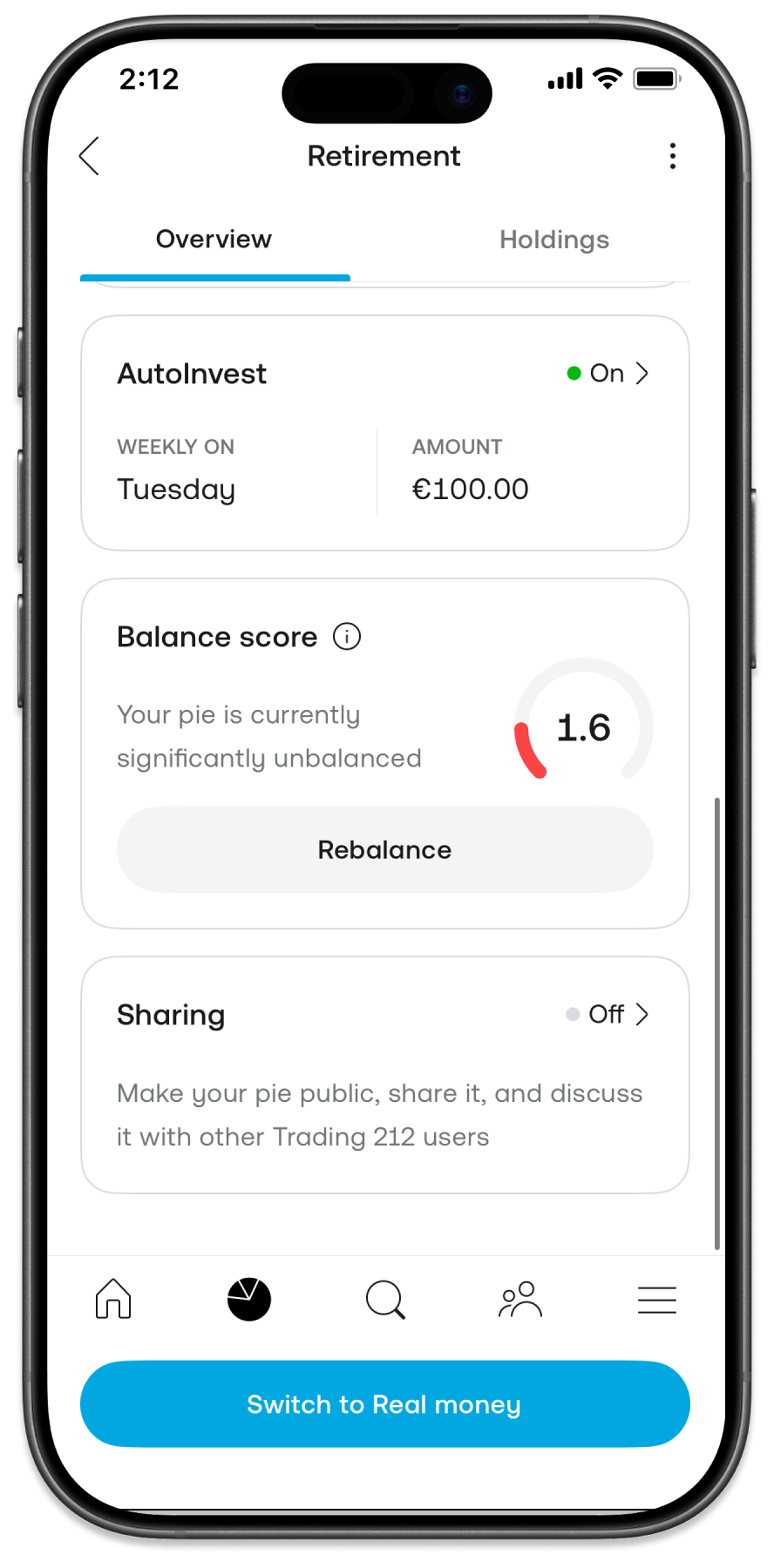Open the search tab
Image resolution: width=774 pixels, height=1568 pixels.
pyautogui.click(x=385, y=1300)
